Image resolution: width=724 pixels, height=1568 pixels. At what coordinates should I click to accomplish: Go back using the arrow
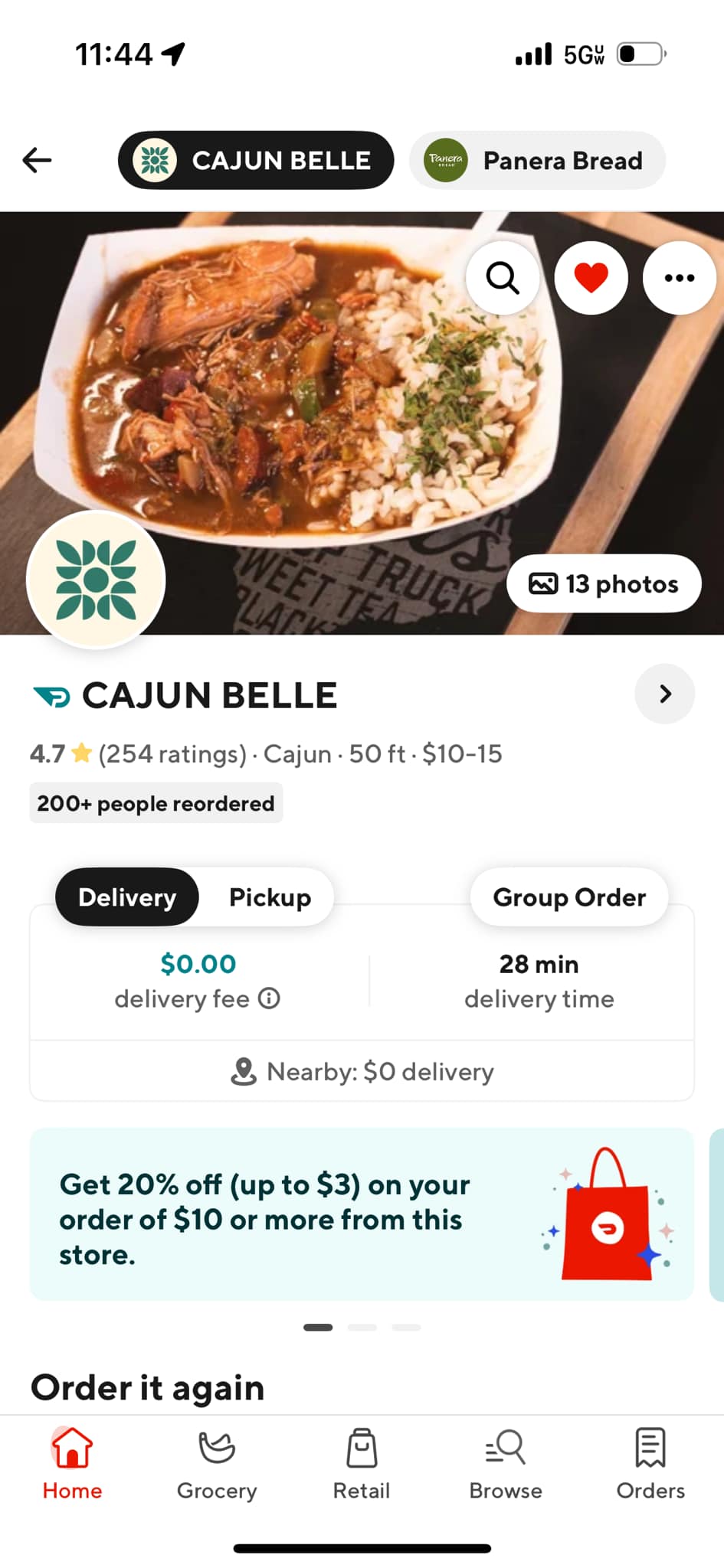coord(37,160)
